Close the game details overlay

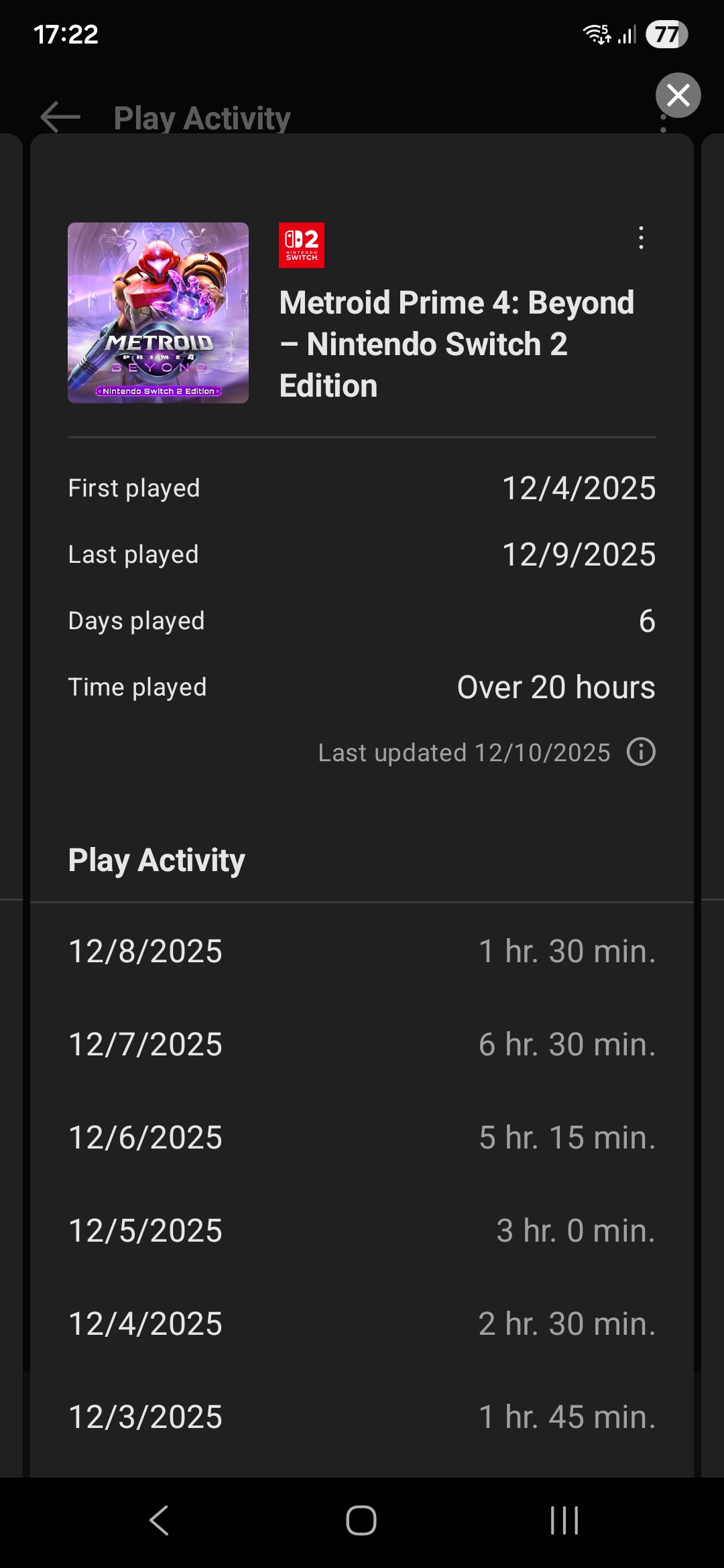678,95
